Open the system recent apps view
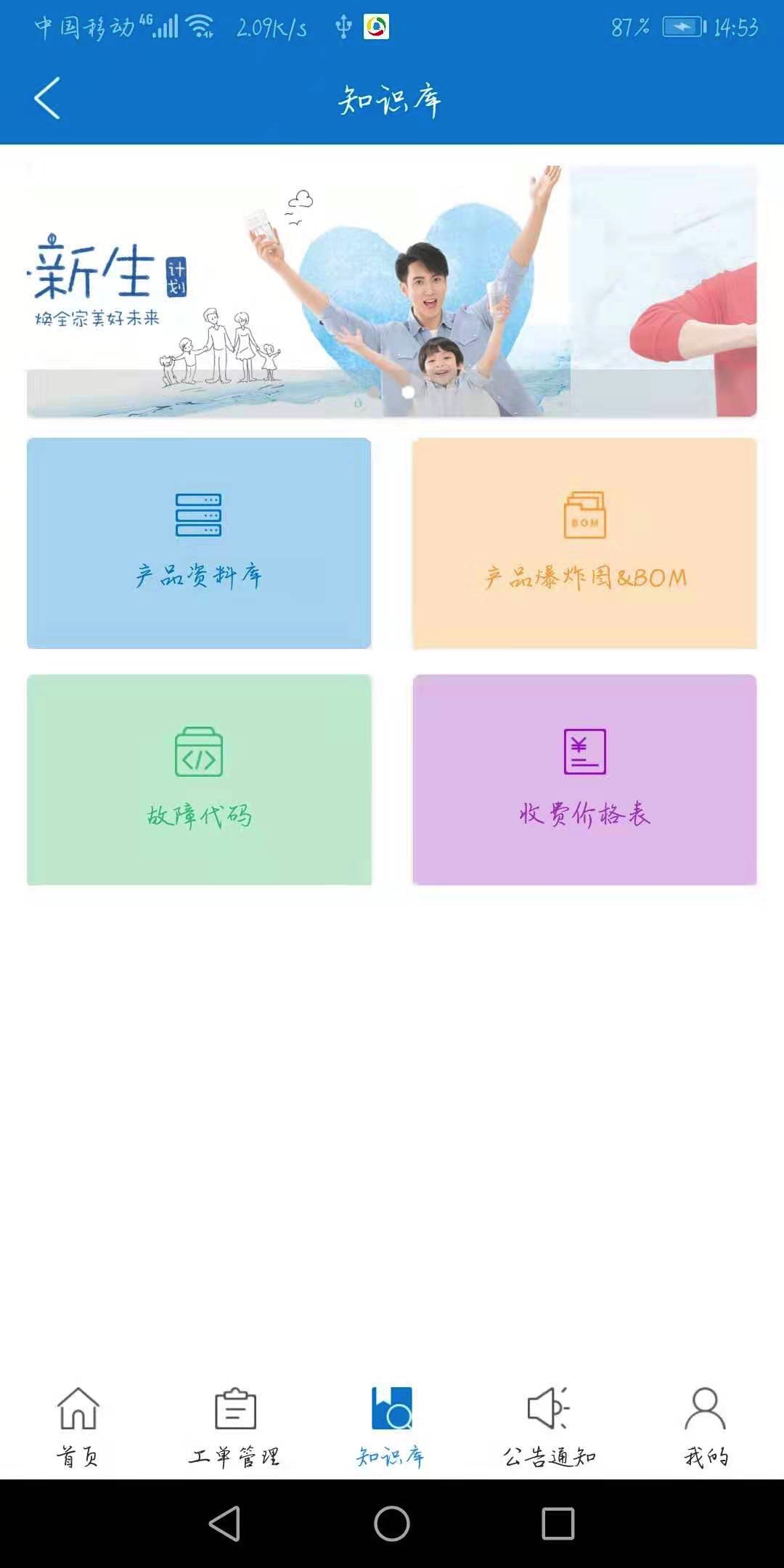Screen dimensions: 784x1568 [x=558, y=1523]
